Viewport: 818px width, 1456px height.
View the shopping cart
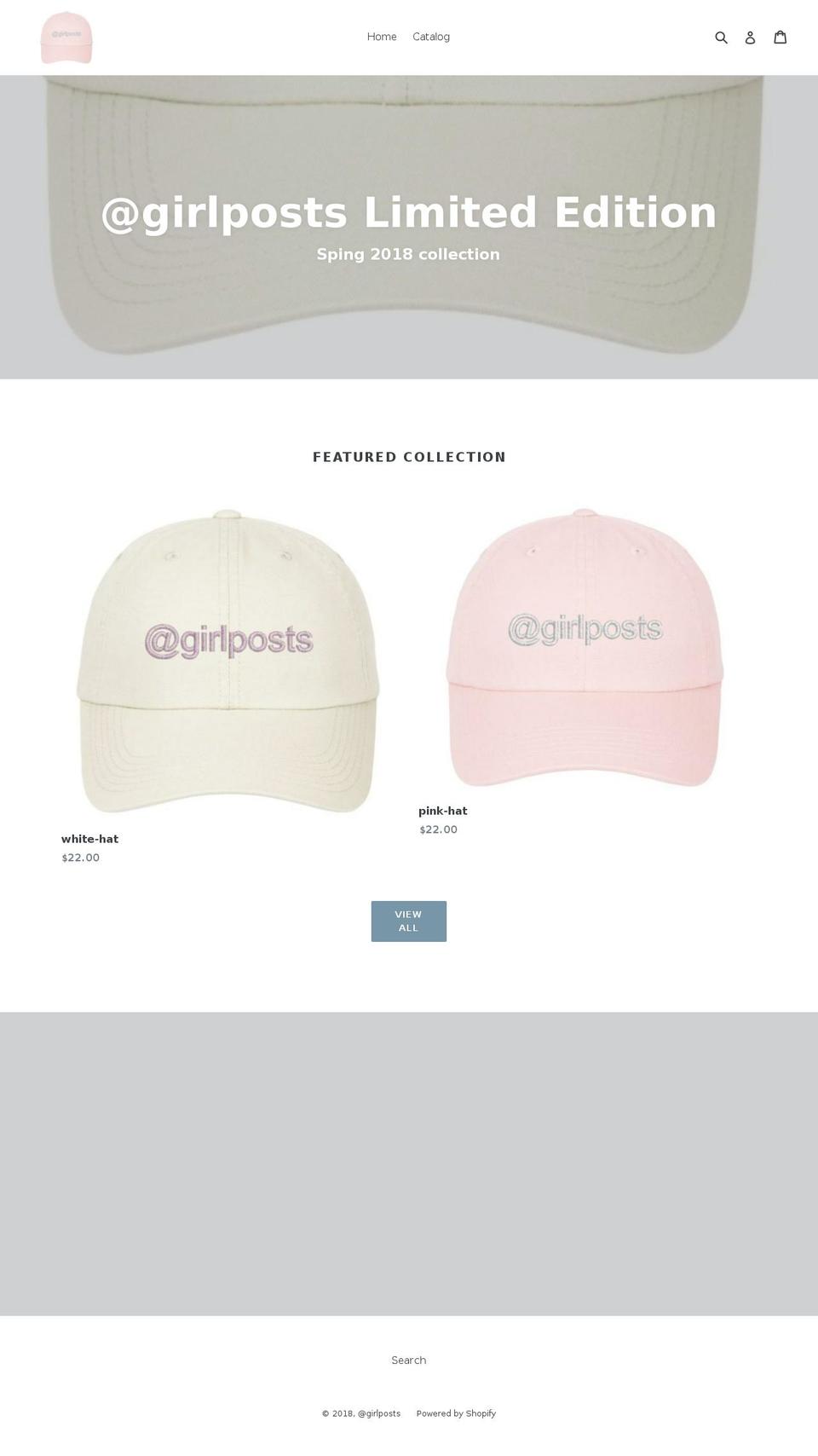[780, 38]
